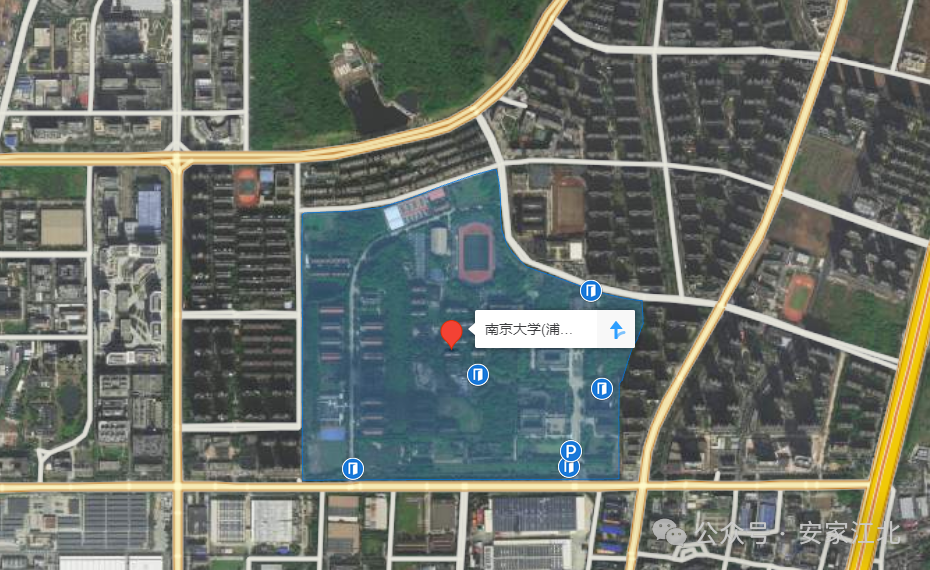Screen dimensions: 930x570
Task: Select the blue P parking marker
Action: coord(570,451)
